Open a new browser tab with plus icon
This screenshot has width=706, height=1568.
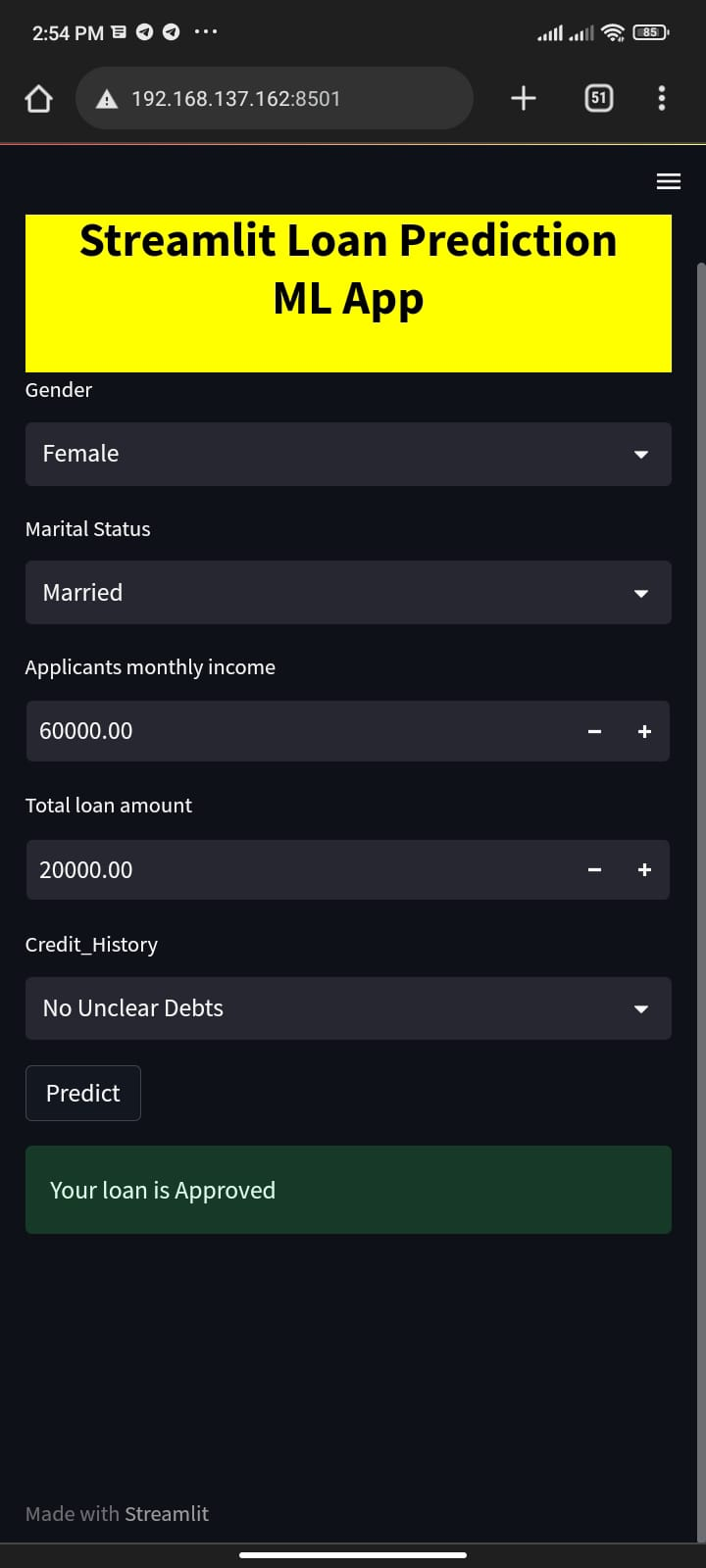click(x=523, y=98)
